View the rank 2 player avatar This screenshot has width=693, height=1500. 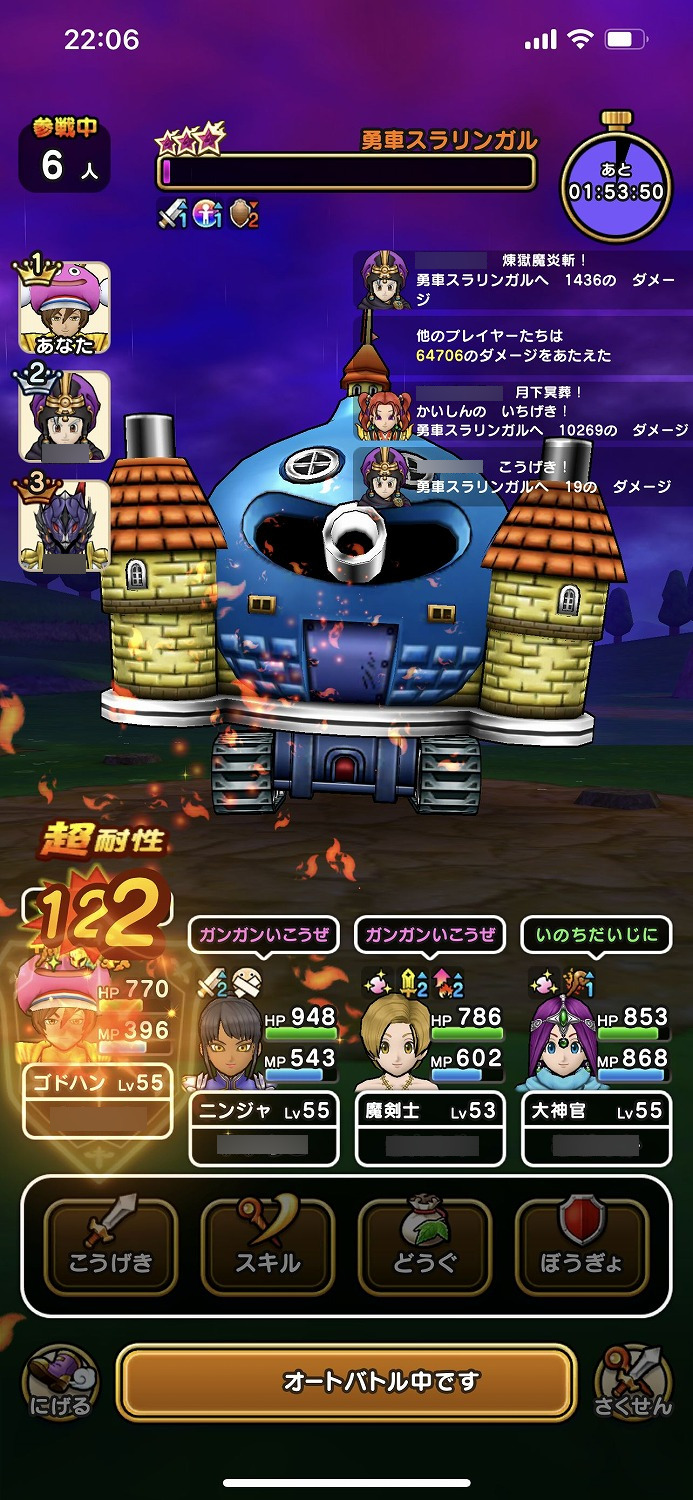pyautogui.click(x=64, y=416)
